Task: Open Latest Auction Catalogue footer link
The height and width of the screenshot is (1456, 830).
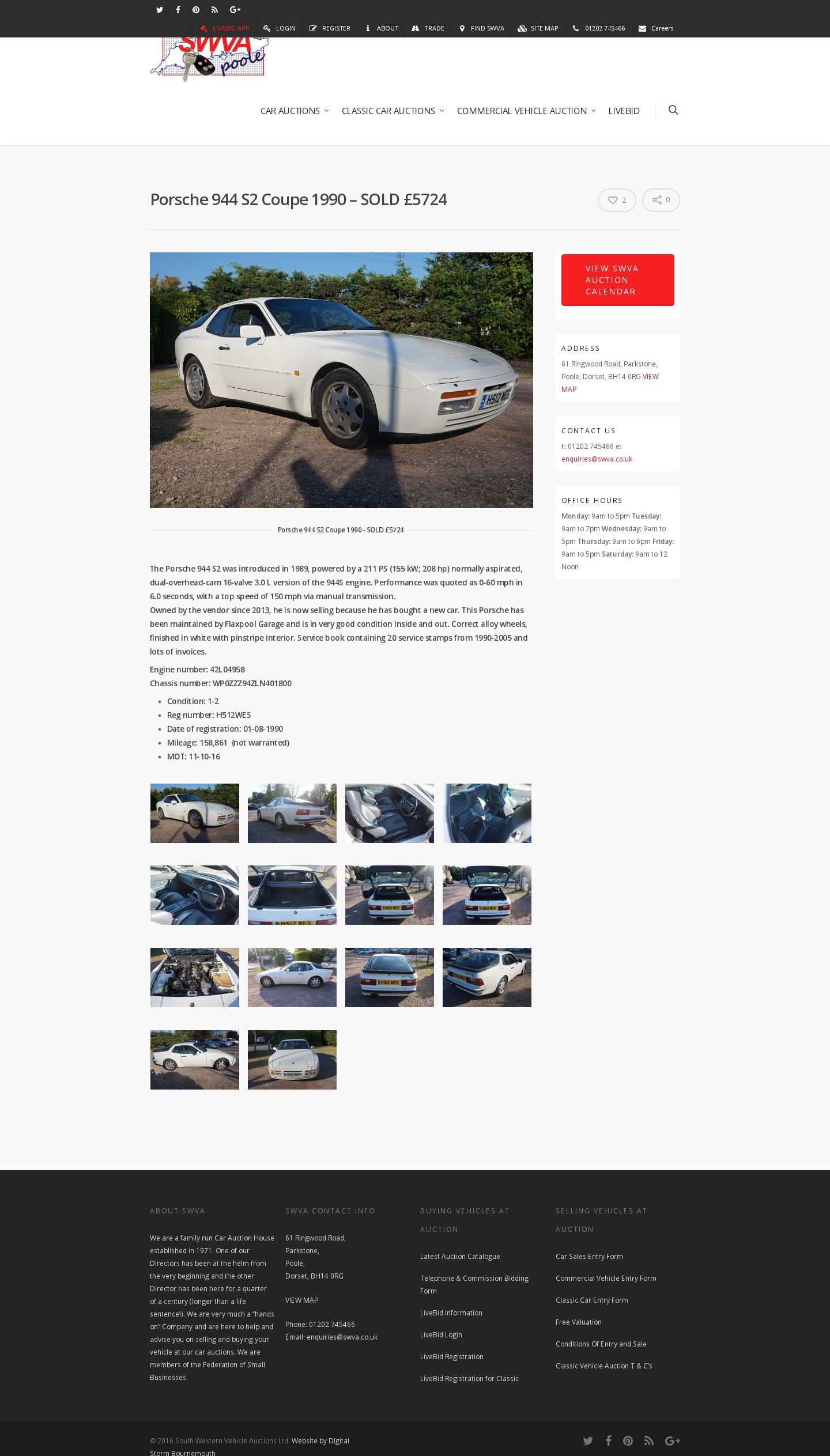Action: click(460, 1257)
